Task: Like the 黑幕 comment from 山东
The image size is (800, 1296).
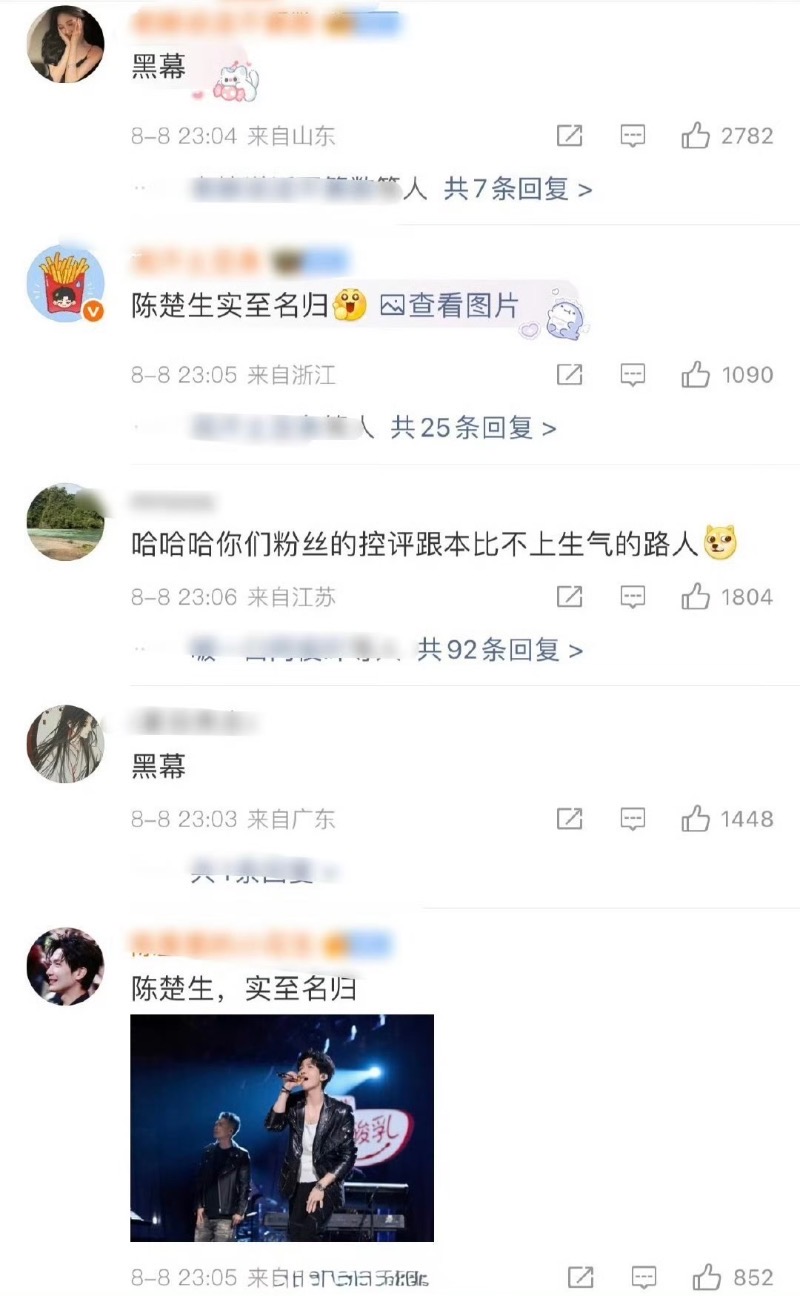Action: click(696, 136)
